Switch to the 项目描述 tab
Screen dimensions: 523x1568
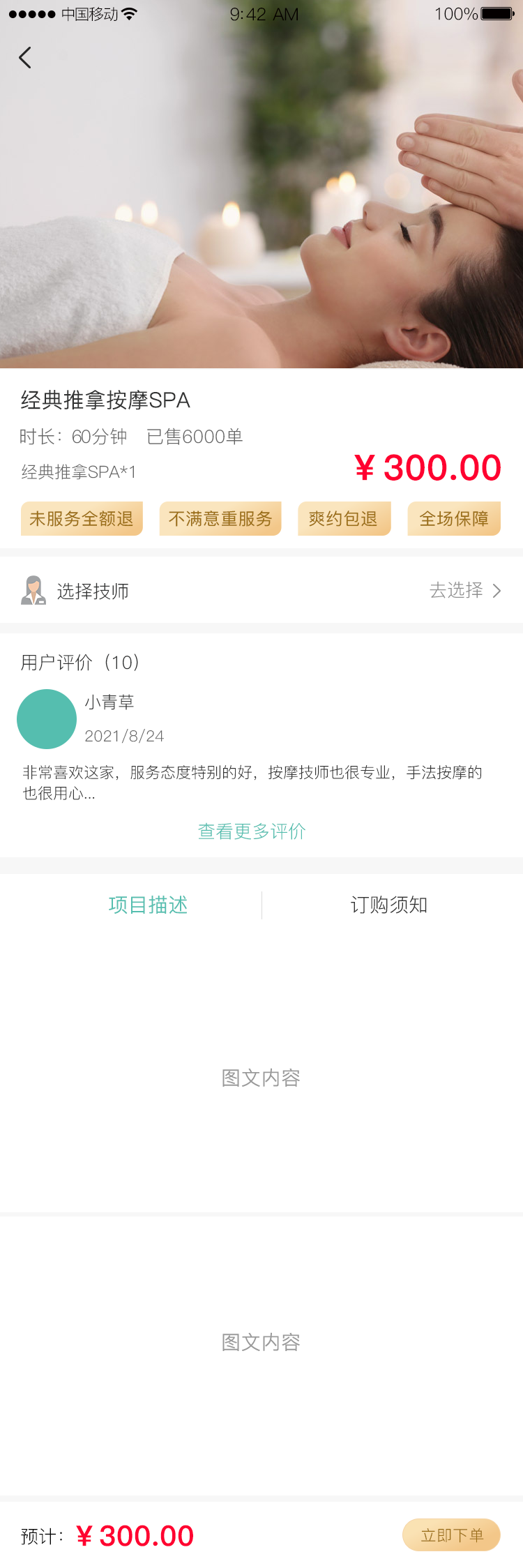pyautogui.click(x=148, y=905)
